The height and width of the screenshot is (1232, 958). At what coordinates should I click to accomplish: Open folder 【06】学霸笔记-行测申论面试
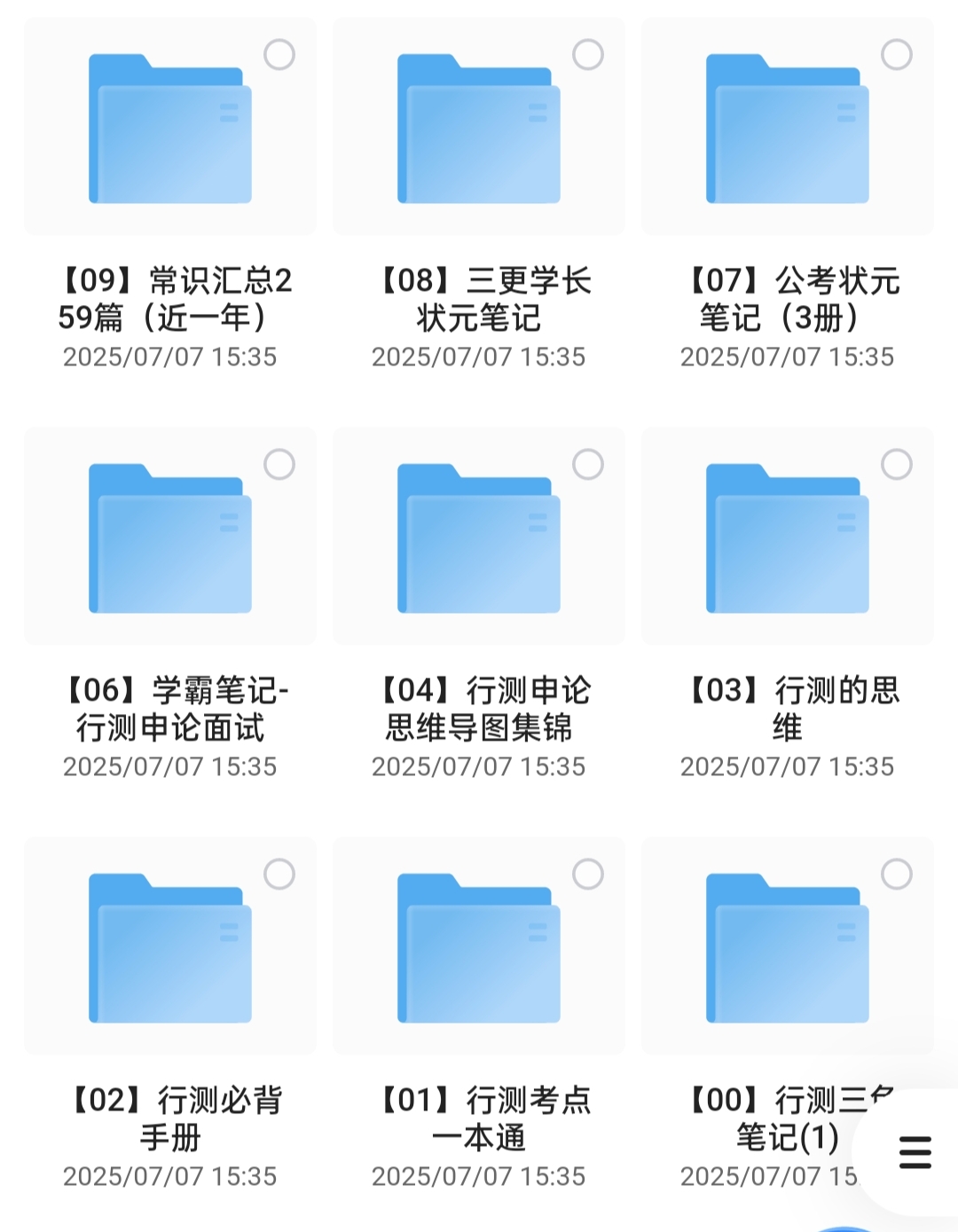tap(169, 538)
